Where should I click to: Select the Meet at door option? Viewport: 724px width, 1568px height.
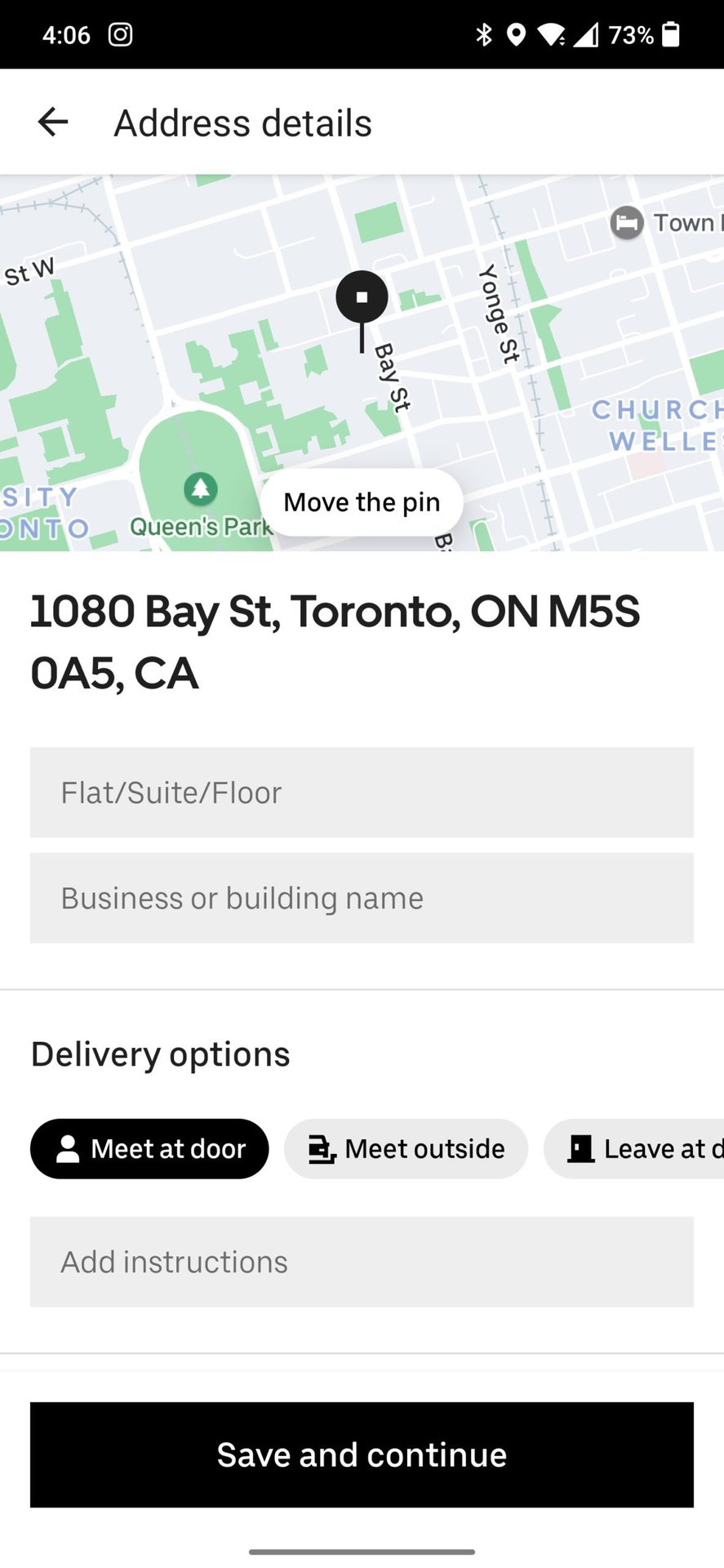tap(149, 1149)
